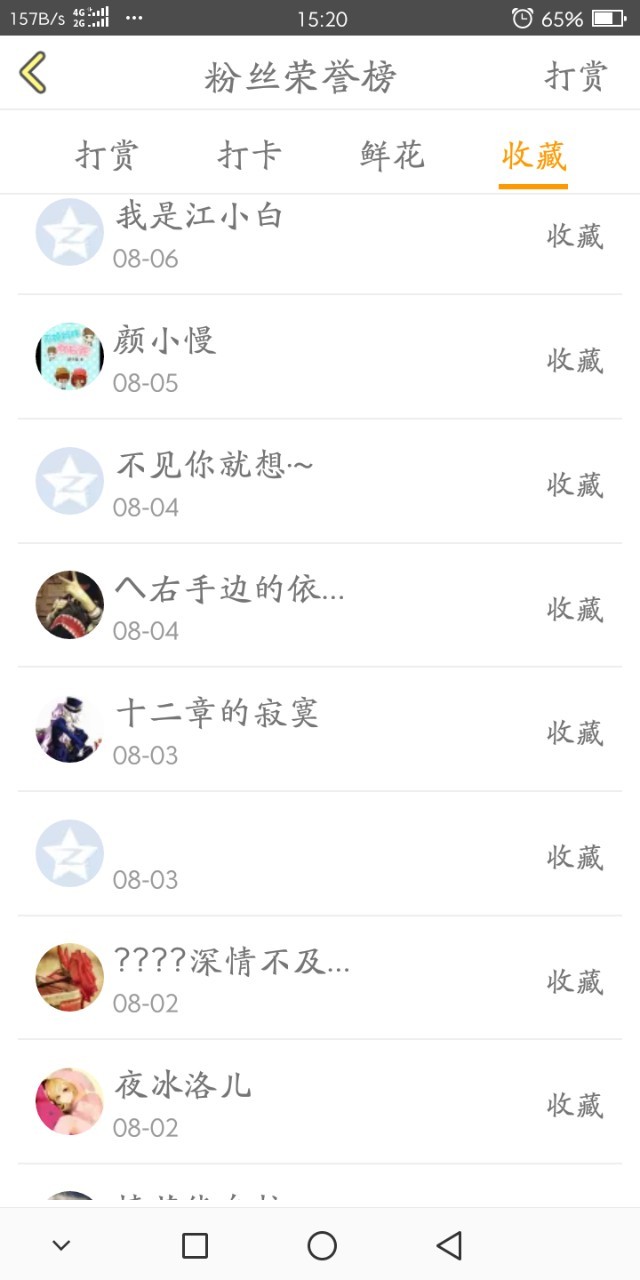
Task: Tap 打赏 button in the top bar
Action: tap(575, 76)
